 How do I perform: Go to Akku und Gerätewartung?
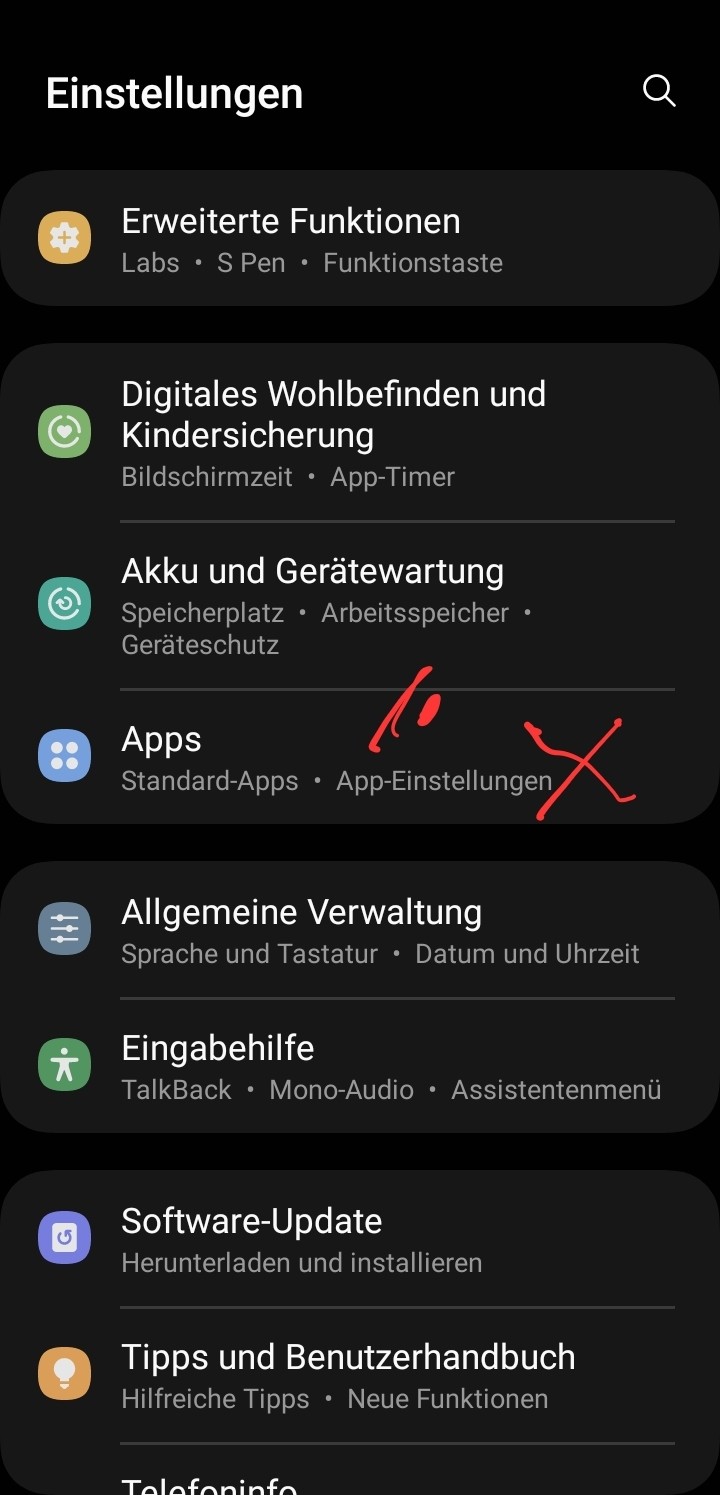[360, 604]
